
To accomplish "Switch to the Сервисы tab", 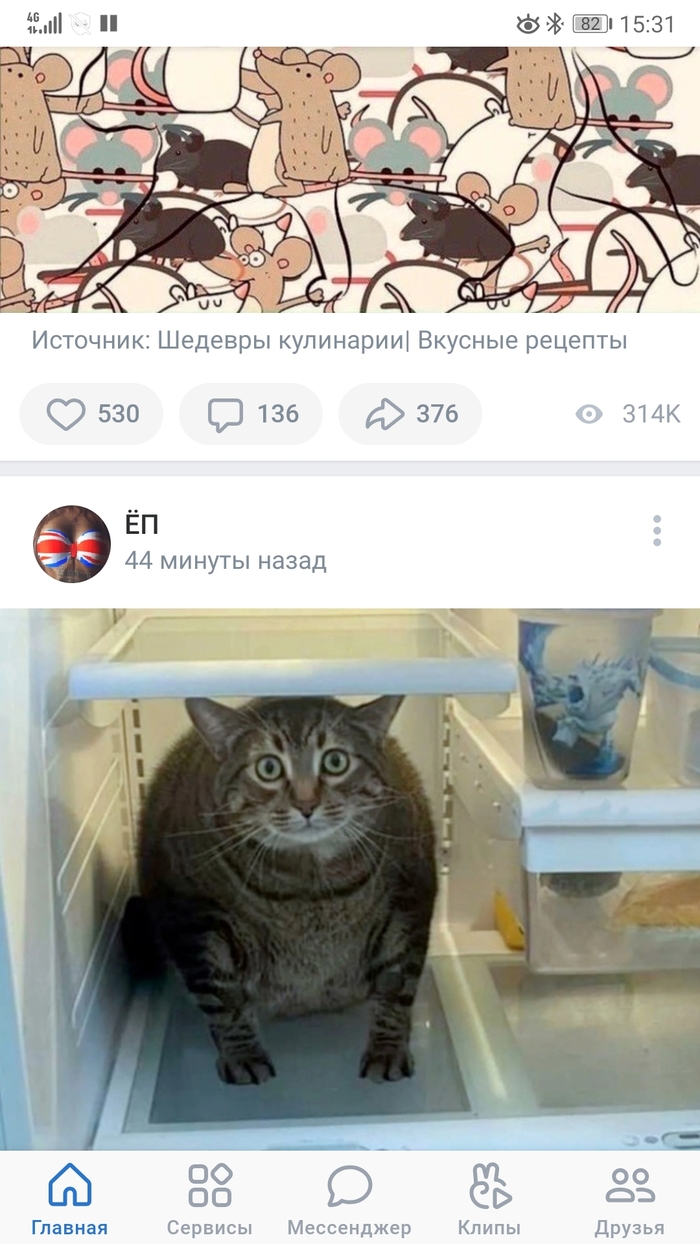I will click(209, 1198).
